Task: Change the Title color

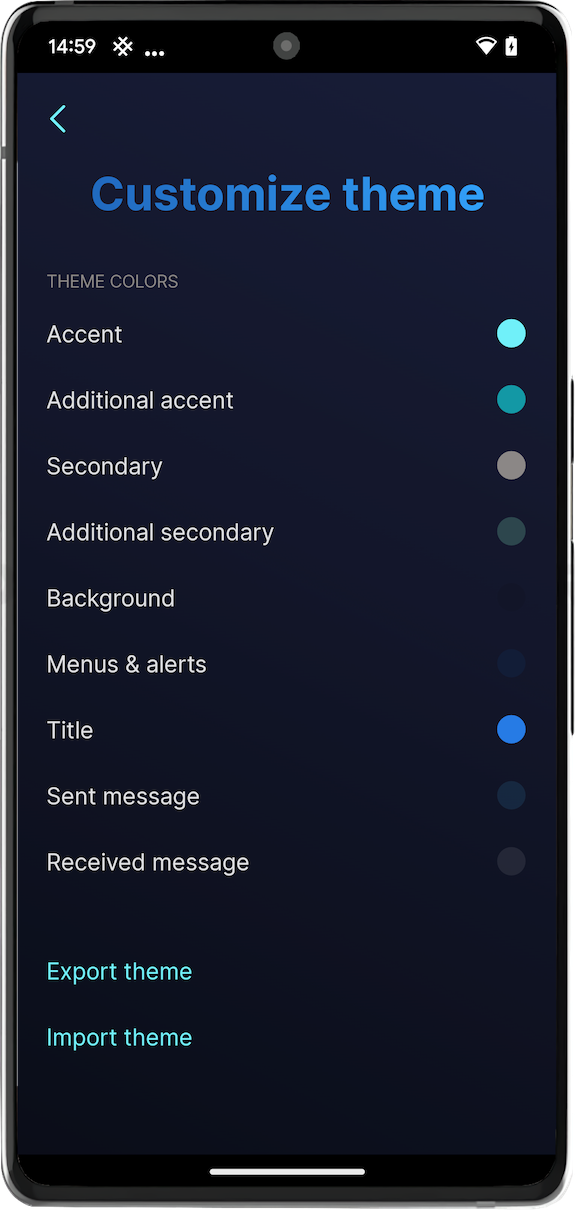Action: (286, 730)
